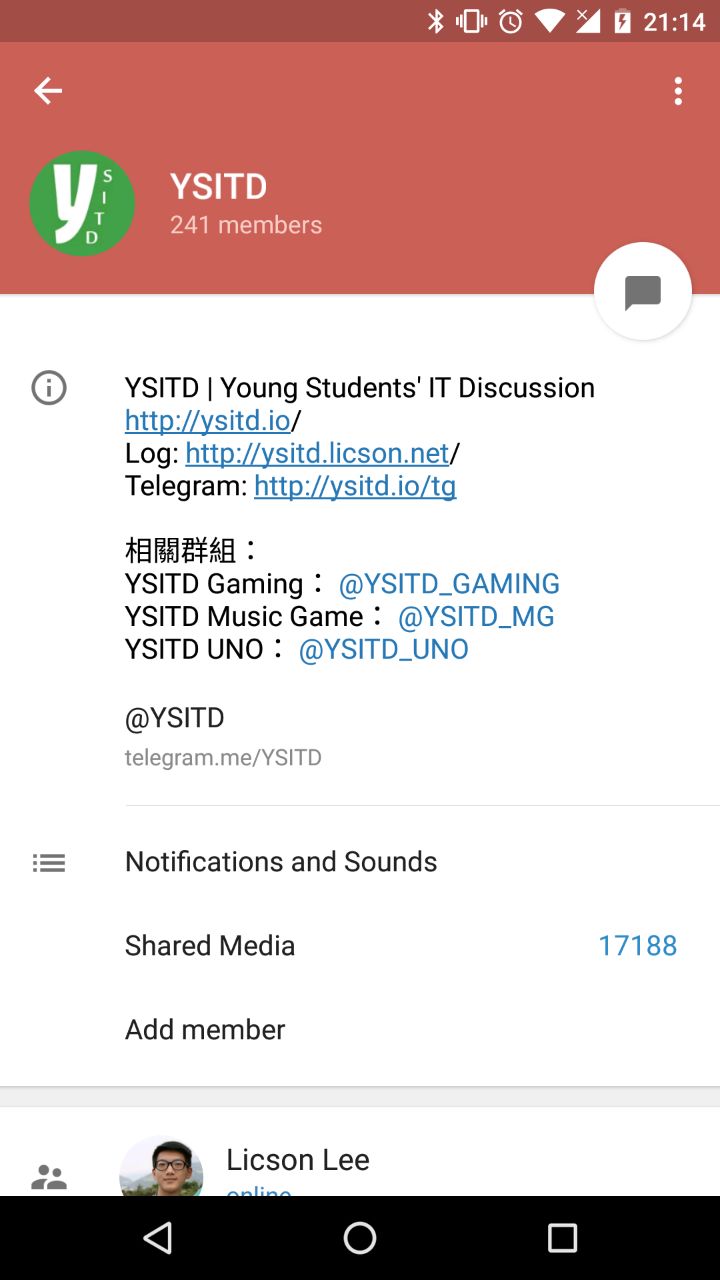Open the @YSITD_GAMING group mention
This screenshot has width=720, height=1280.
click(449, 584)
